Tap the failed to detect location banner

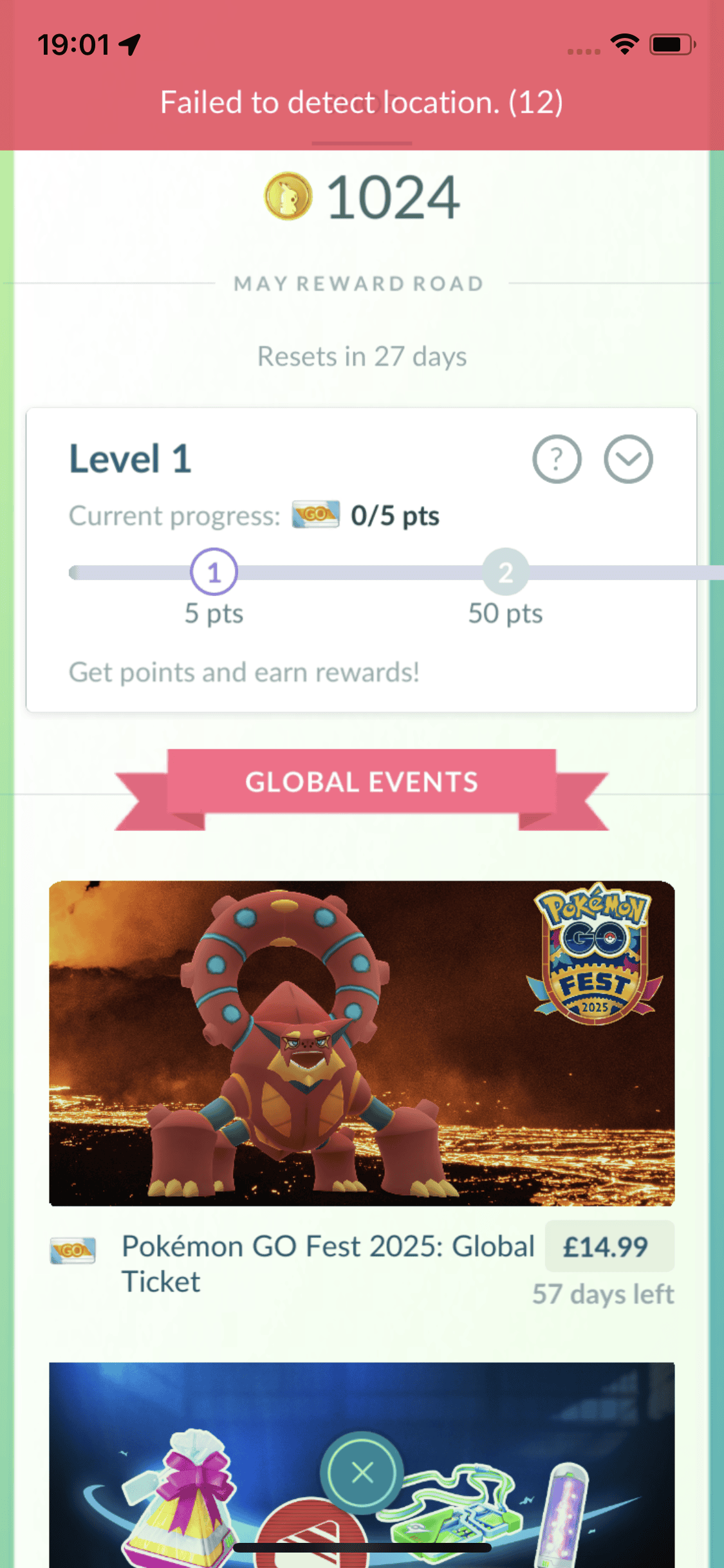click(362, 103)
